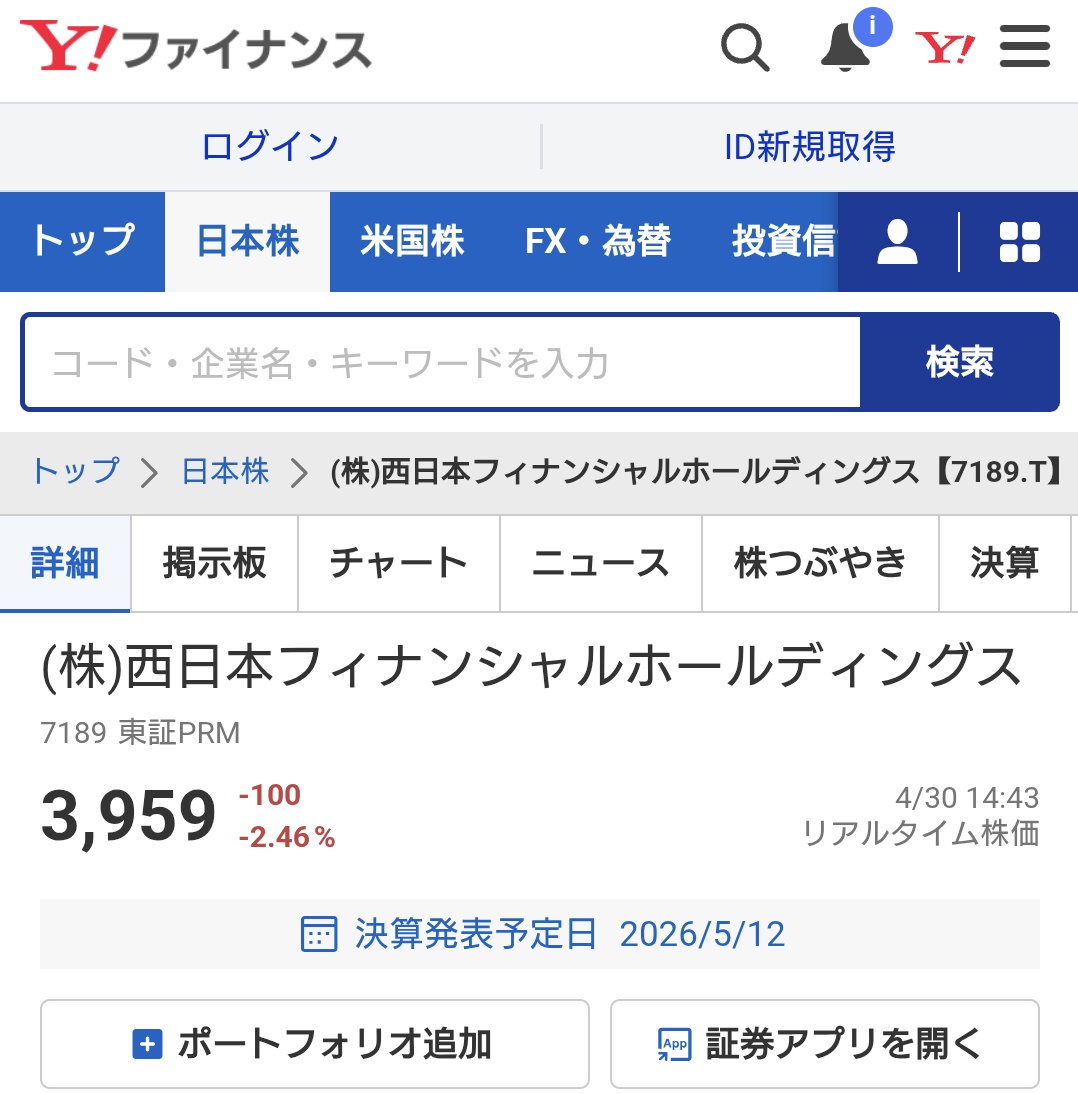Open the チャート tab
The image size is (1078, 1094).
[398, 564]
